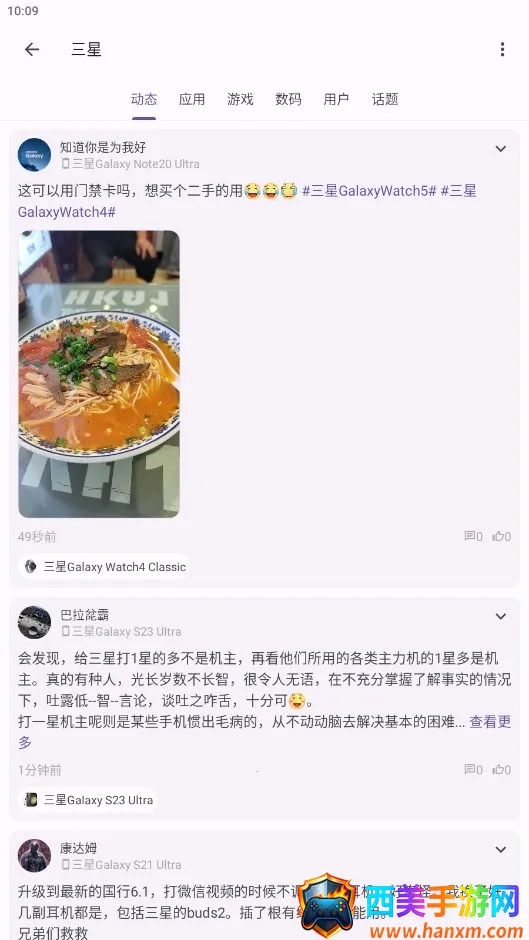Open the three-dot overflow menu
The height and width of the screenshot is (940, 529).
[502, 49]
